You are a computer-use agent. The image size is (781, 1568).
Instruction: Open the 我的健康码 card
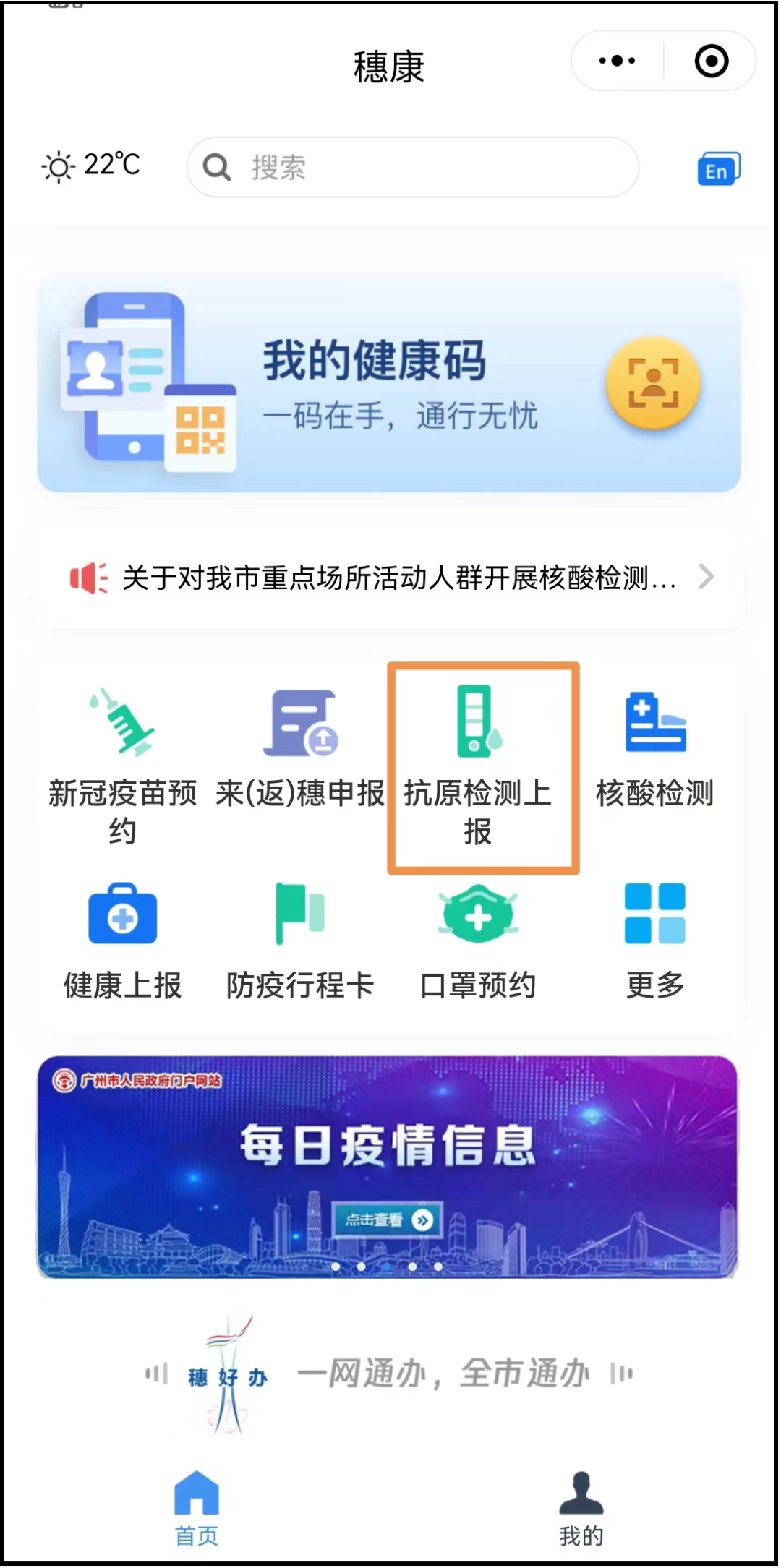point(389,383)
